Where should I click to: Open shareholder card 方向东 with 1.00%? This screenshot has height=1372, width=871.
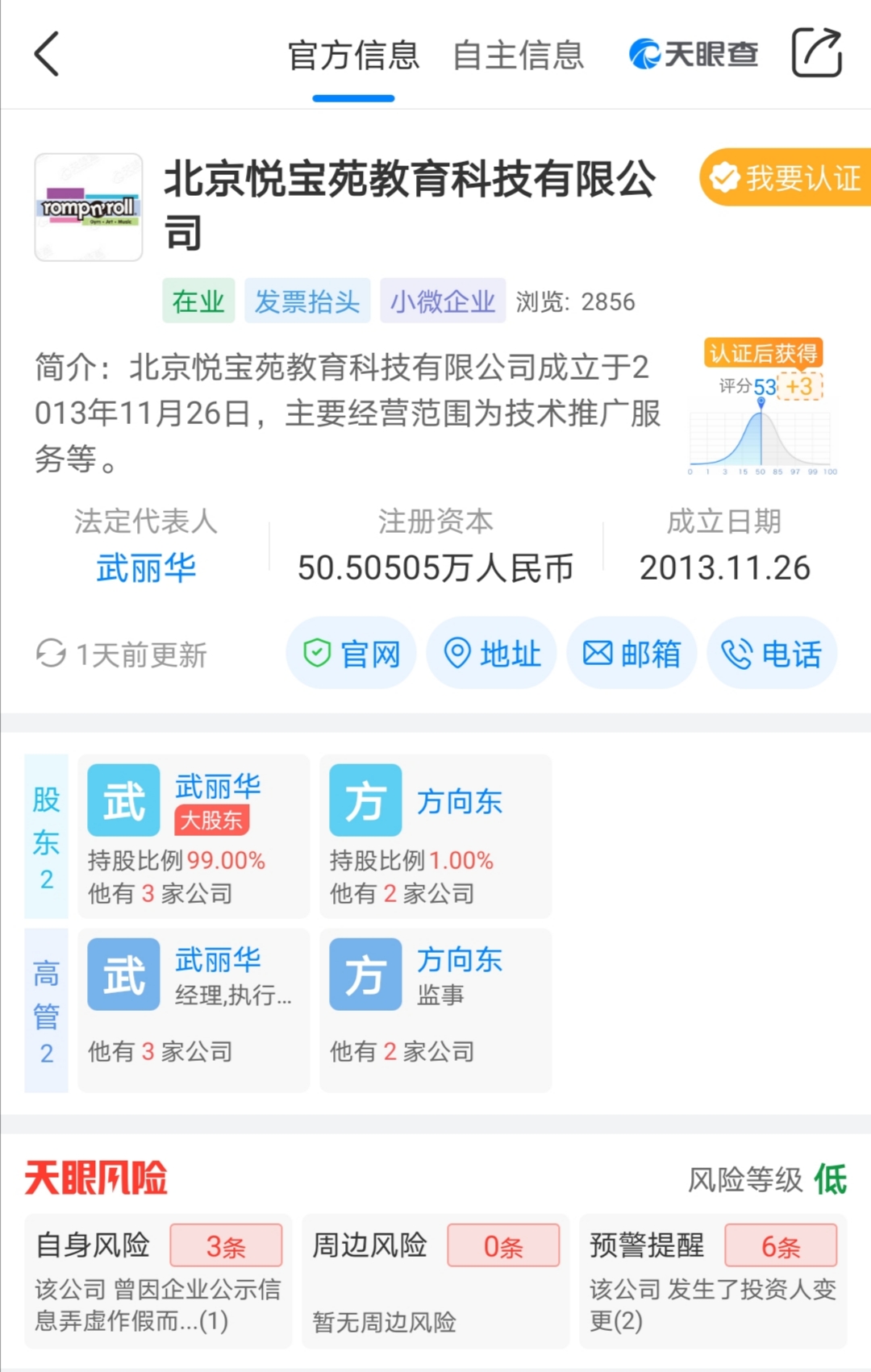pyautogui.click(x=435, y=836)
